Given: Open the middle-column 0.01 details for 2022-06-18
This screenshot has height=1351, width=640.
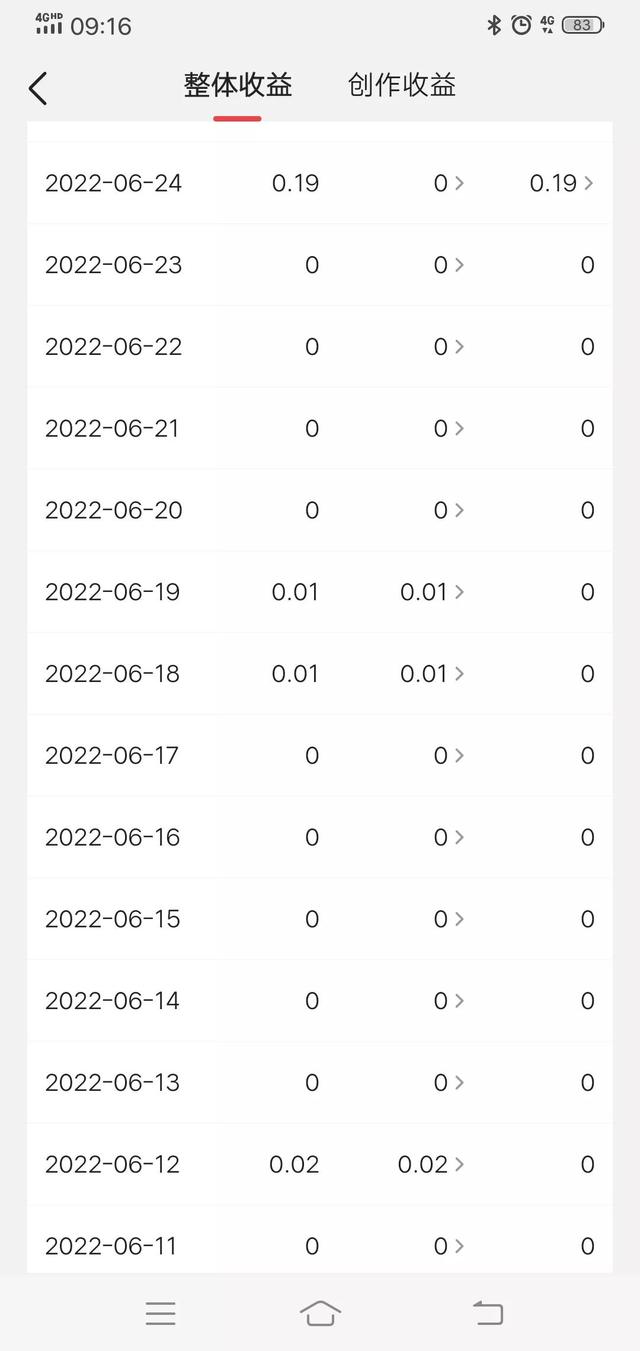Looking at the screenshot, I should (x=432, y=674).
